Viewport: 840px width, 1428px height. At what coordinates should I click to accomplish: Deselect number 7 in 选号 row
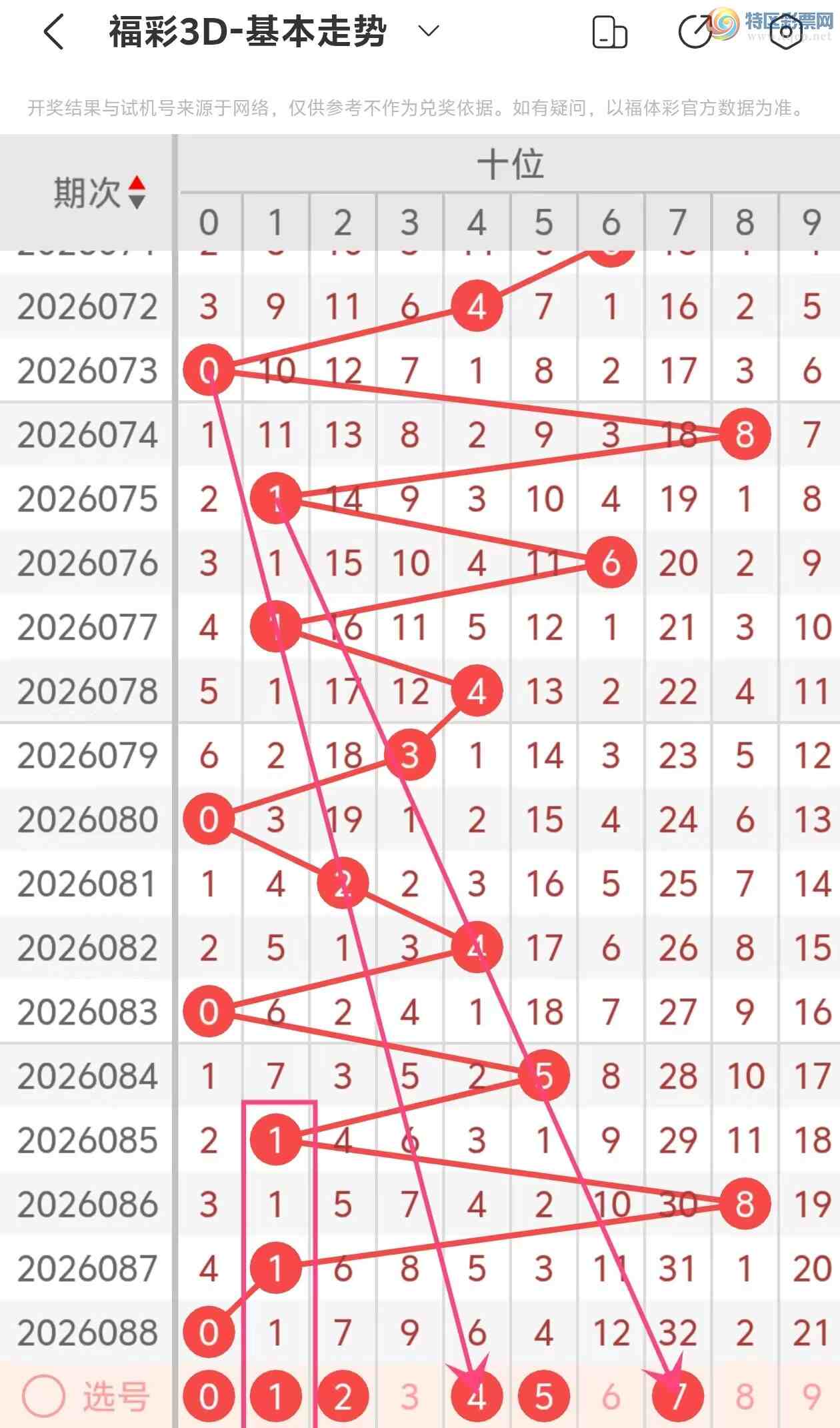point(678,1396)
